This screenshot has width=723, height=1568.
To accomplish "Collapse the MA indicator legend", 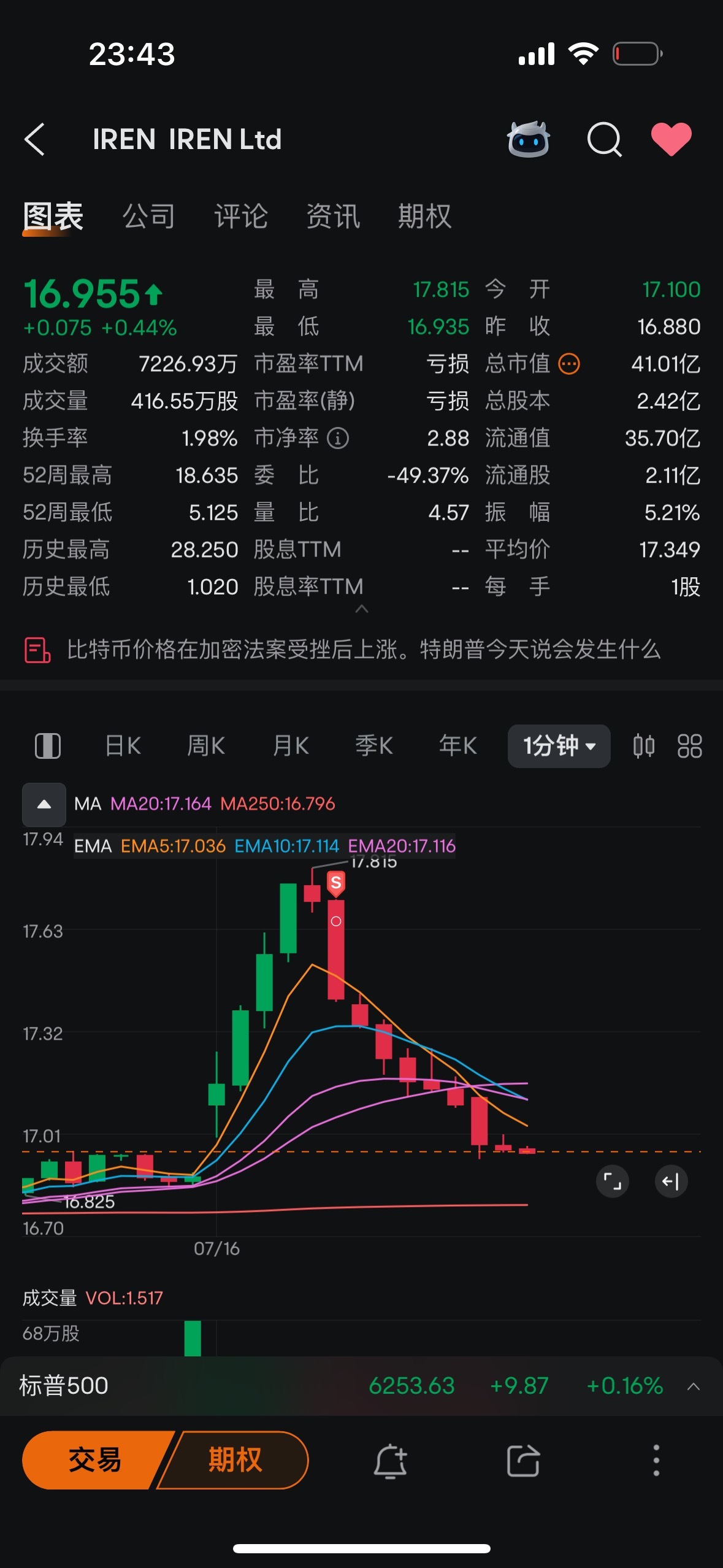I will pyautogui.click(x=44, y=804).
